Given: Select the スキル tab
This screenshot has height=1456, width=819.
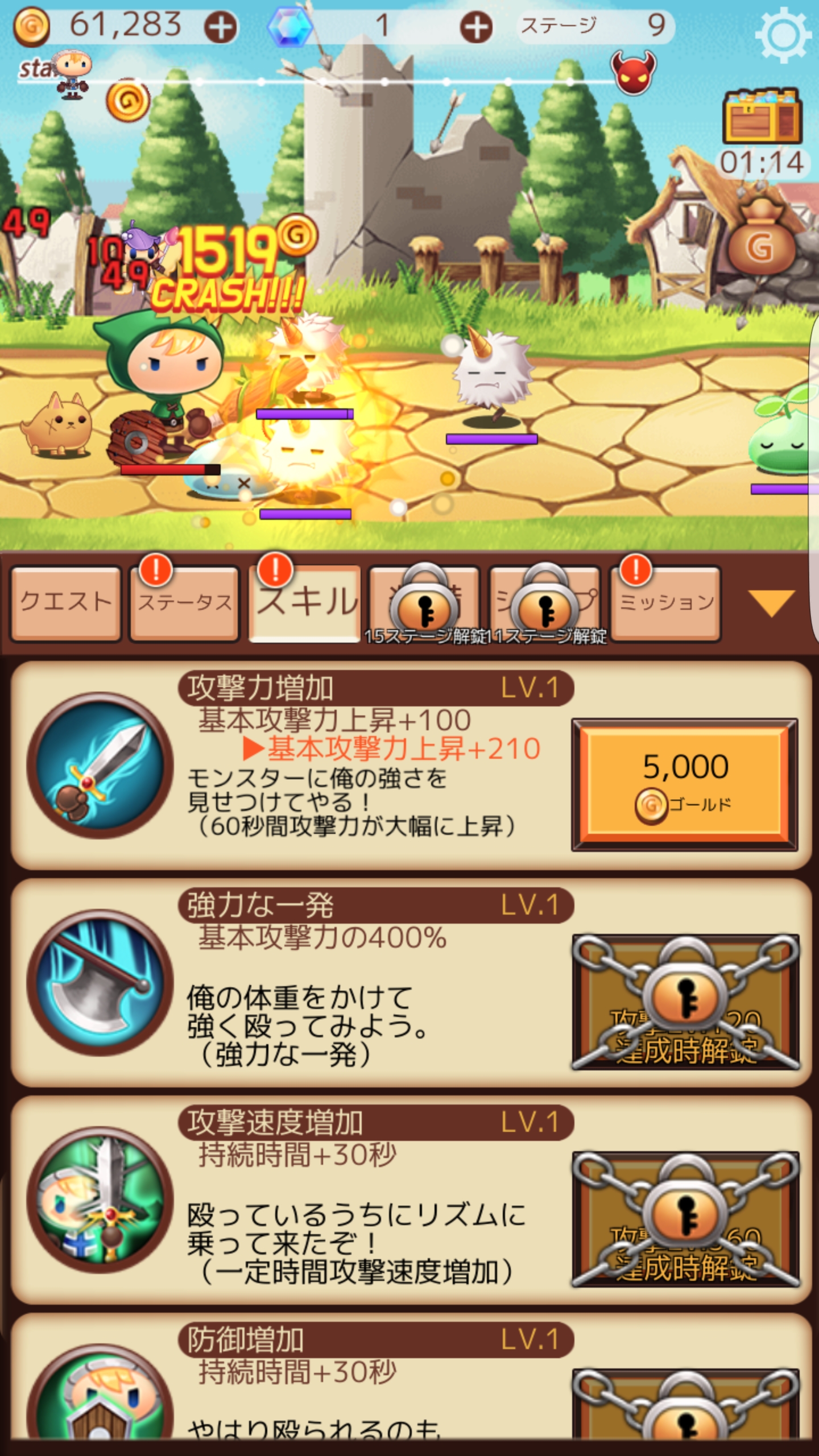Looking at the screenshot, I should [305, 603].
